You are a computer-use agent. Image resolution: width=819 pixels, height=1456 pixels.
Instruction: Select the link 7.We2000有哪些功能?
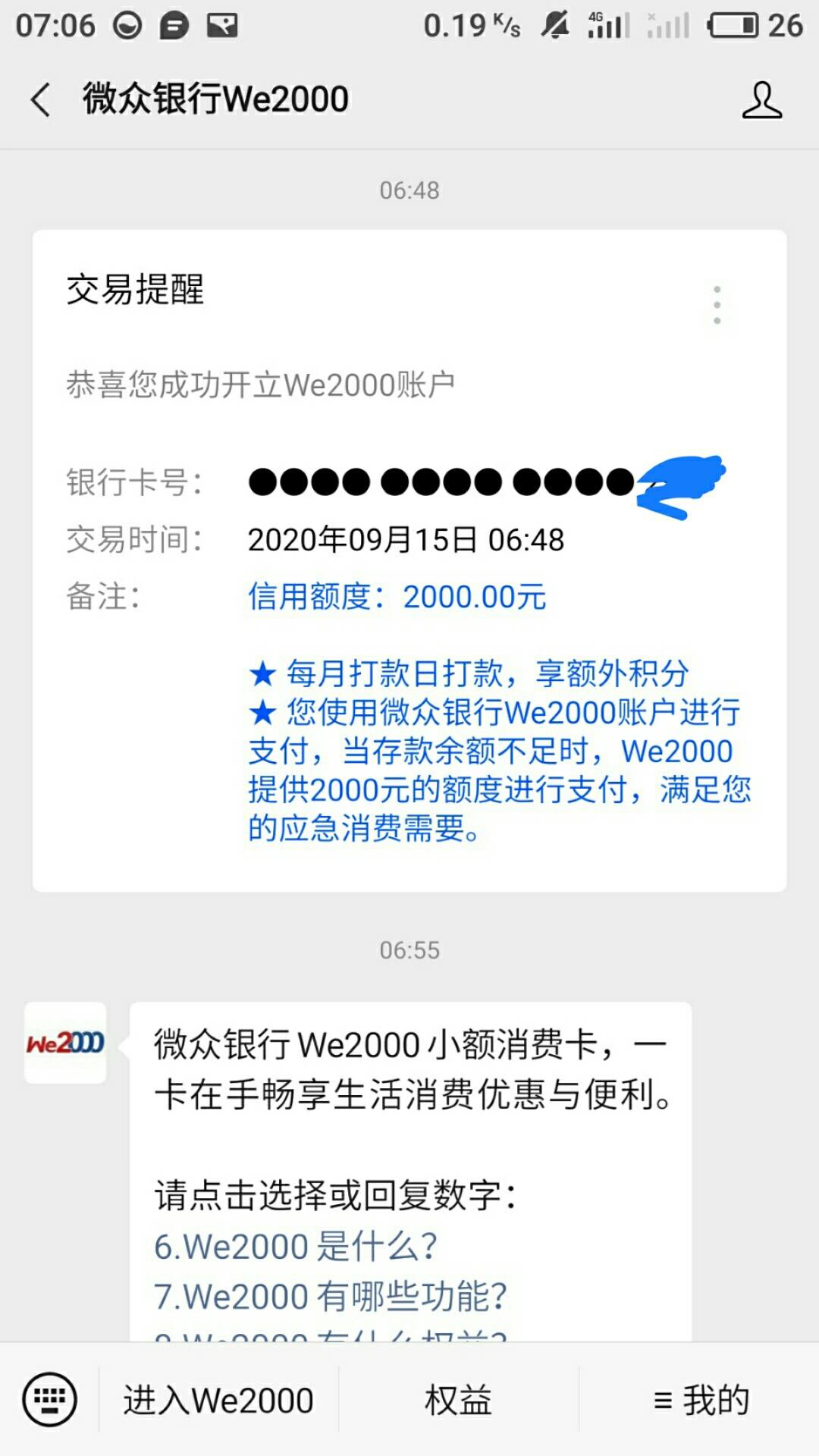(x=330, y=1296)
